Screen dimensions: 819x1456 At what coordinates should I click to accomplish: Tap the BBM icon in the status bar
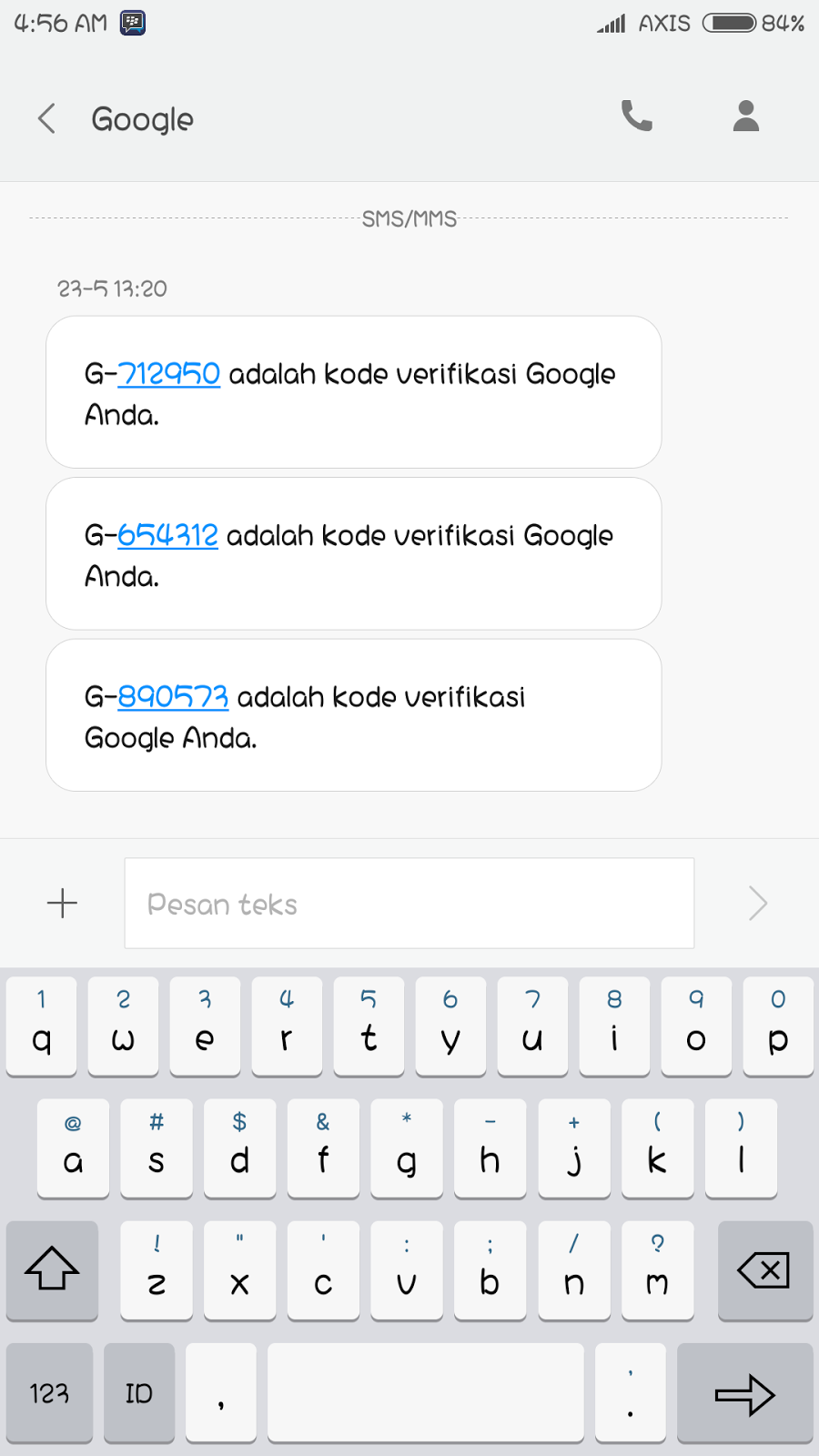pos(132,22)
